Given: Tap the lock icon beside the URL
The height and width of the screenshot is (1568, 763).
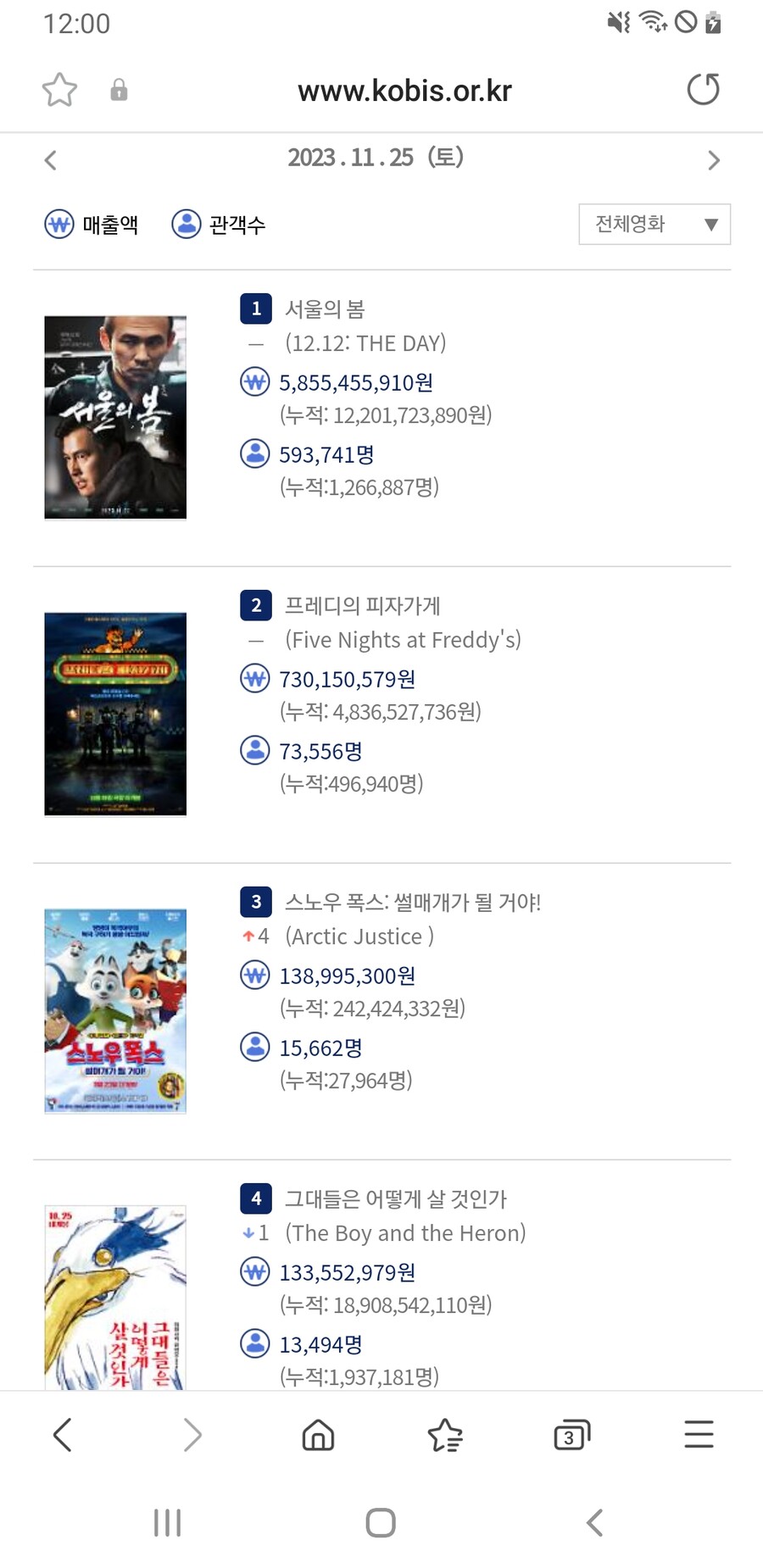Looking at the screenshot, I should pyautogui.click(x=120, y=88).
